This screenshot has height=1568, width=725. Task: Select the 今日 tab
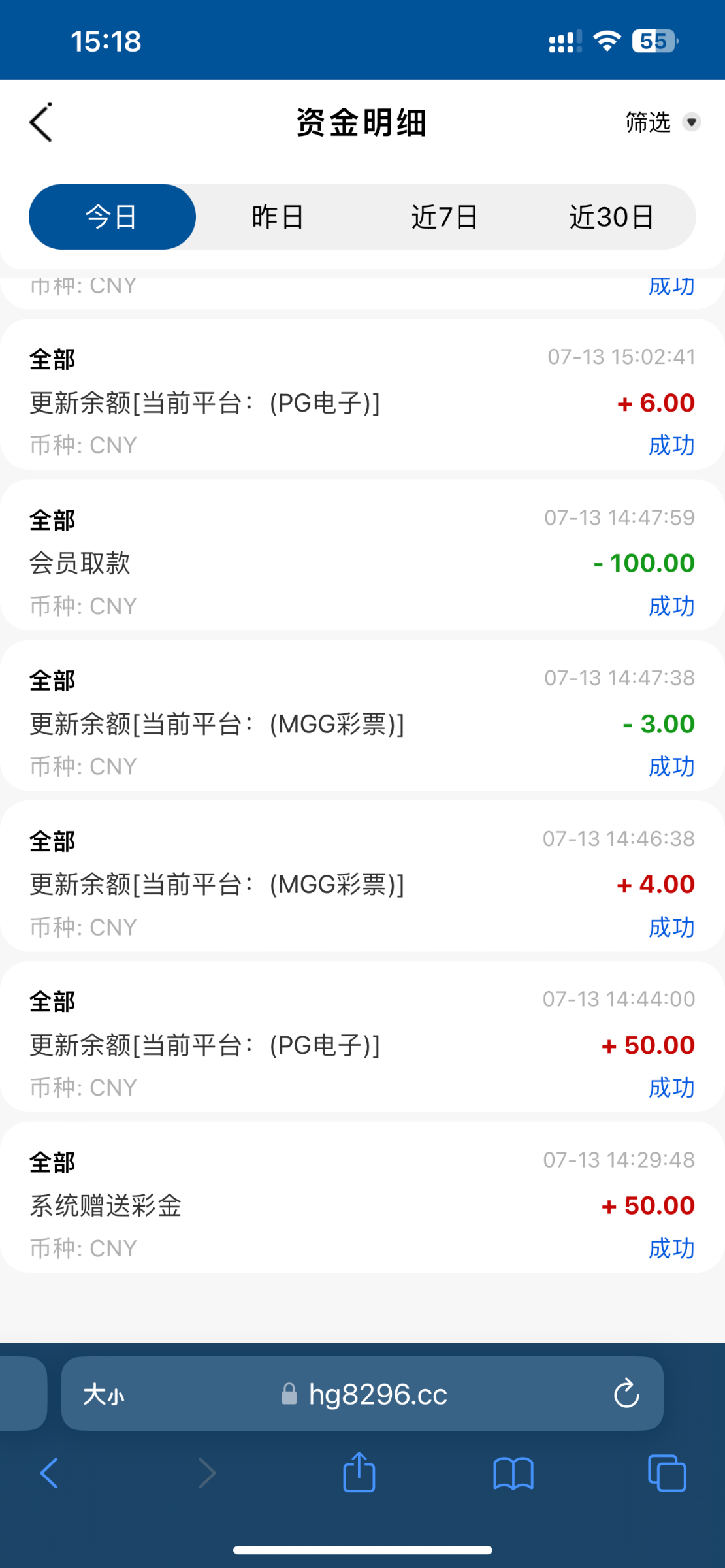point(112,217)
